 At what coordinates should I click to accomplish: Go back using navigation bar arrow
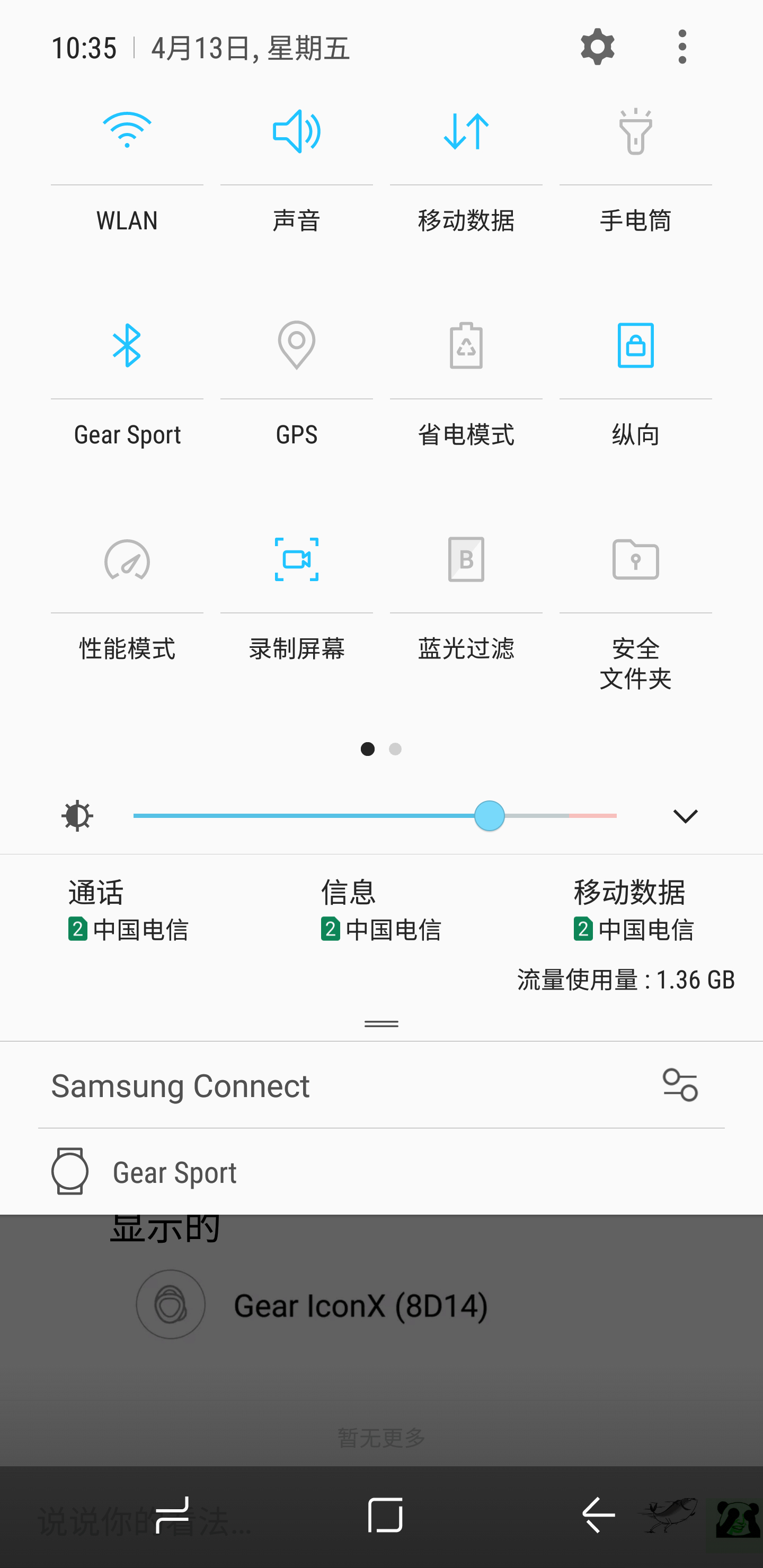[x=599, y=1514]
